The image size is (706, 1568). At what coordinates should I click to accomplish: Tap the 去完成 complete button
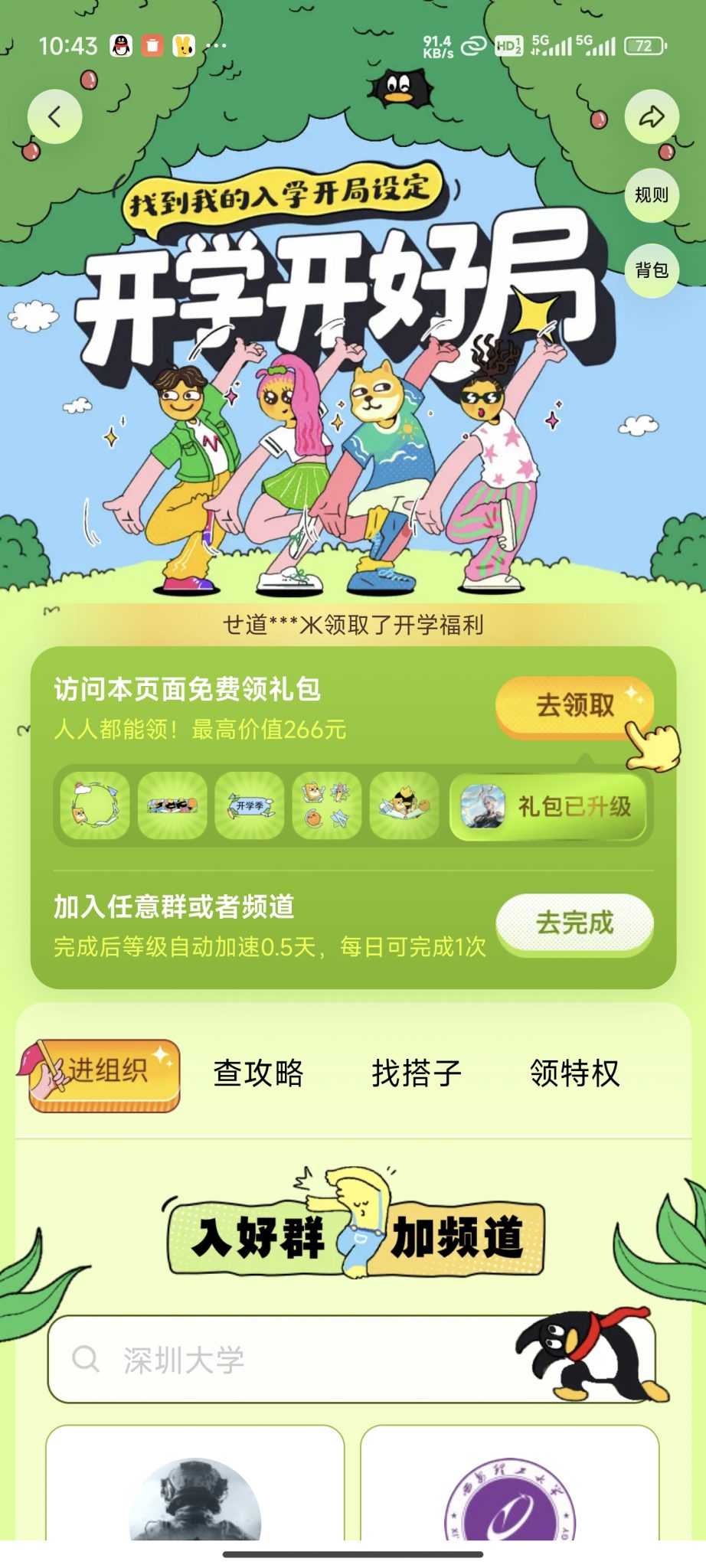574,923
